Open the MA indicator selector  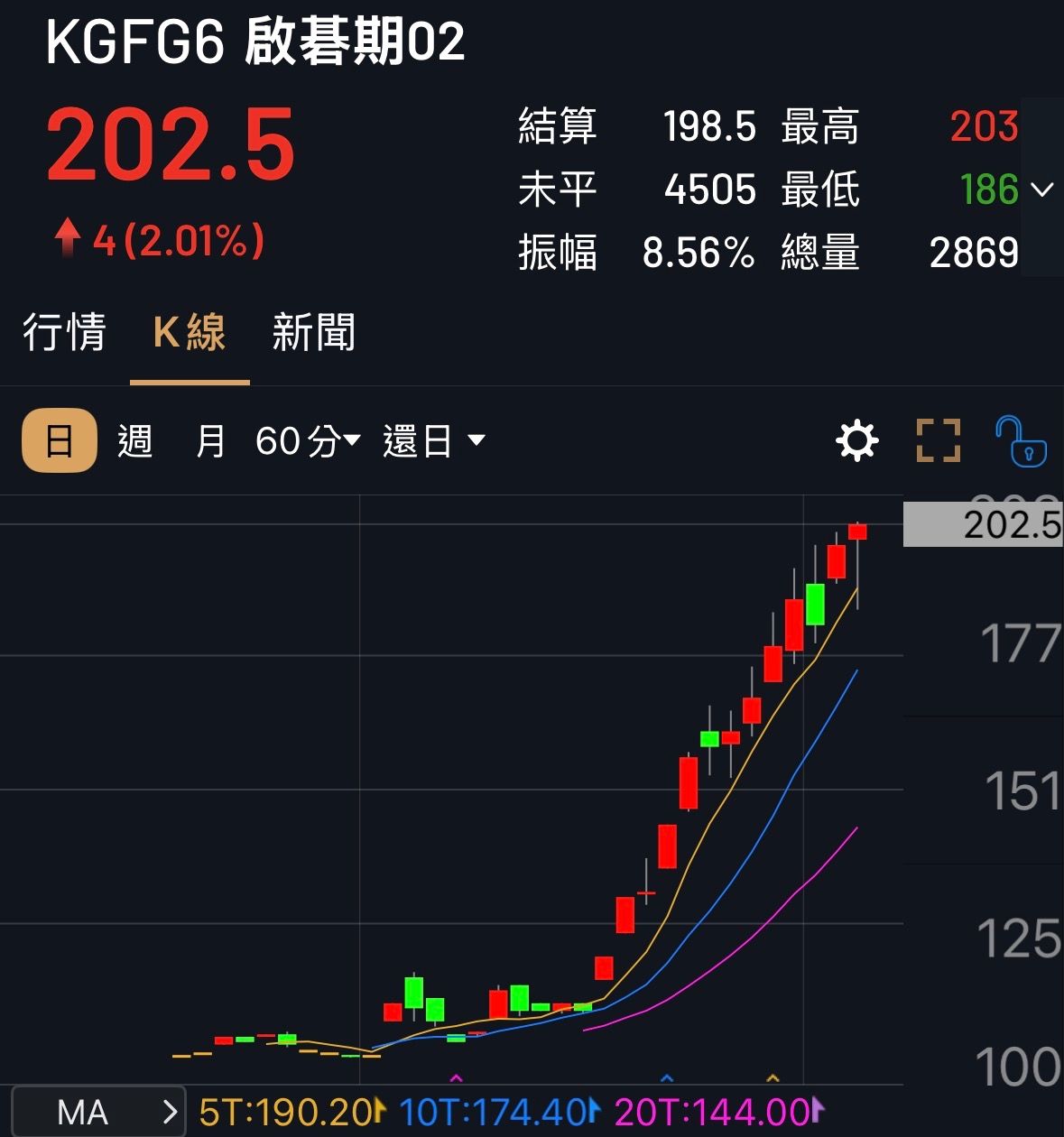coord(97,1112)
